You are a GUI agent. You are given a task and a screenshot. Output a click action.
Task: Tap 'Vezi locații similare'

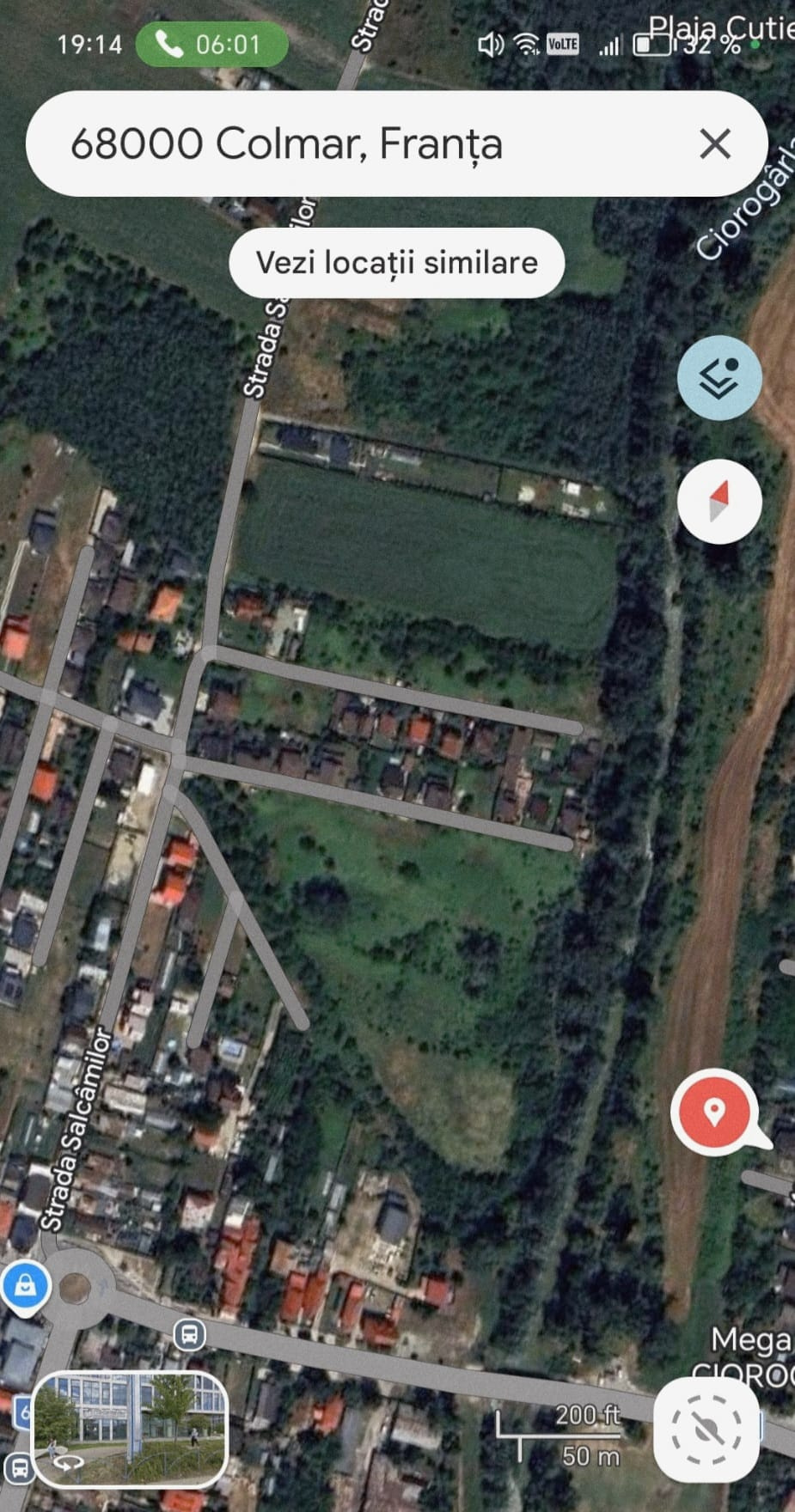point(396,263)
